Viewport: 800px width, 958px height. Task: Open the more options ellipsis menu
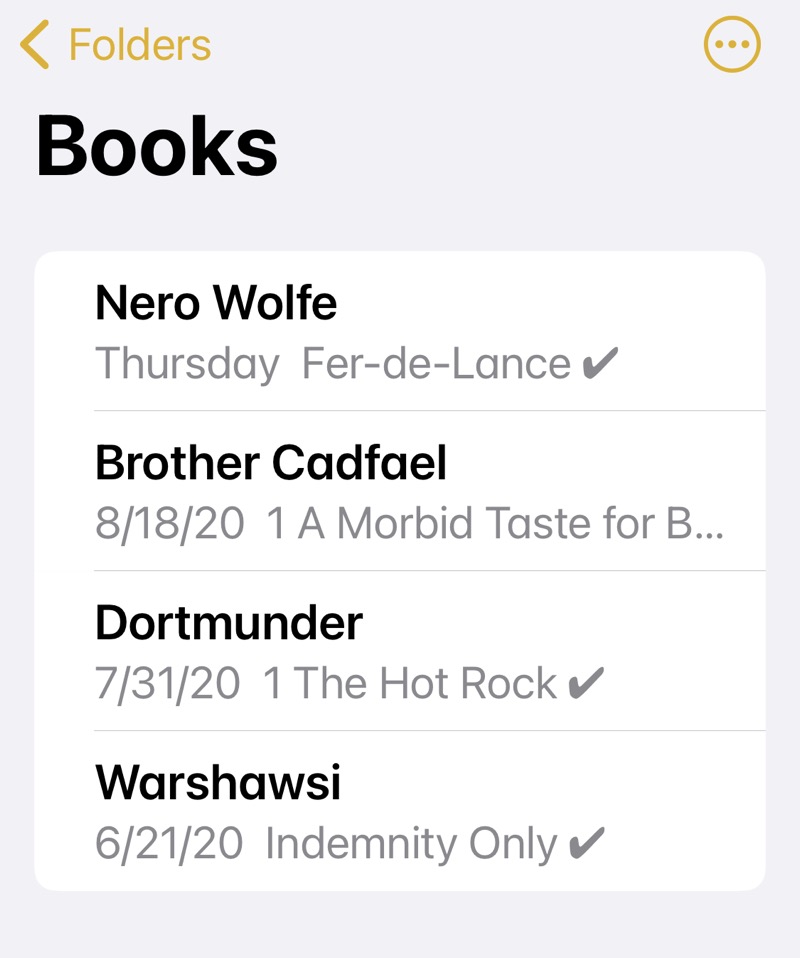[732, 45]
